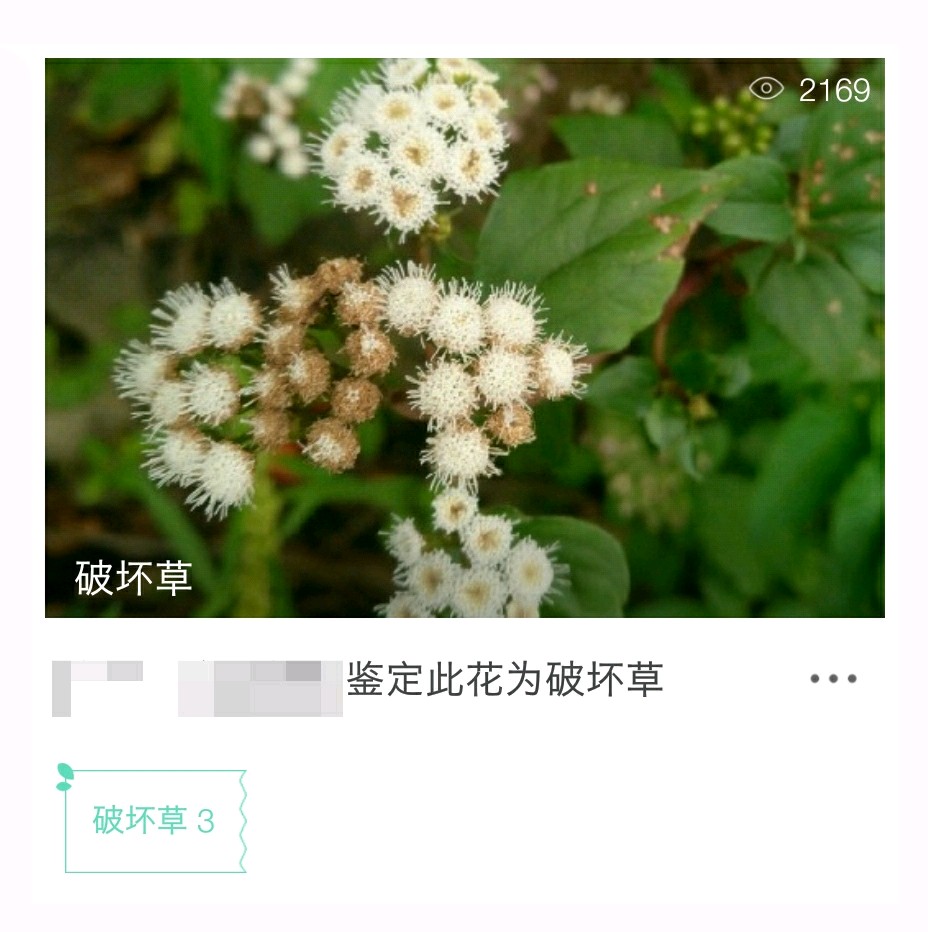Open the identifier's profile avatar
Viewport: 928px width, 932px height.
(97, 687)
